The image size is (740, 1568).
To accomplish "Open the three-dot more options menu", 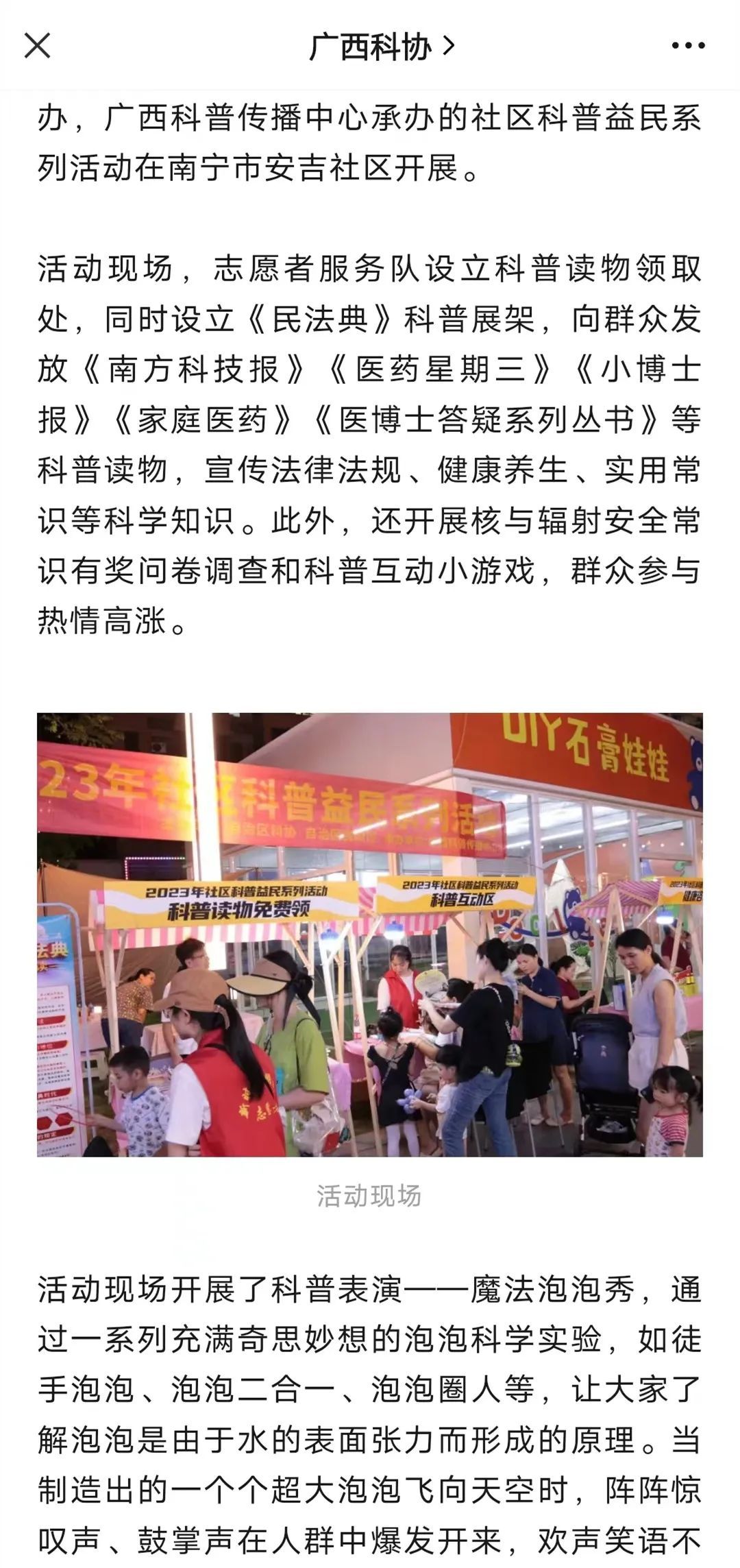I will point(688,46).
